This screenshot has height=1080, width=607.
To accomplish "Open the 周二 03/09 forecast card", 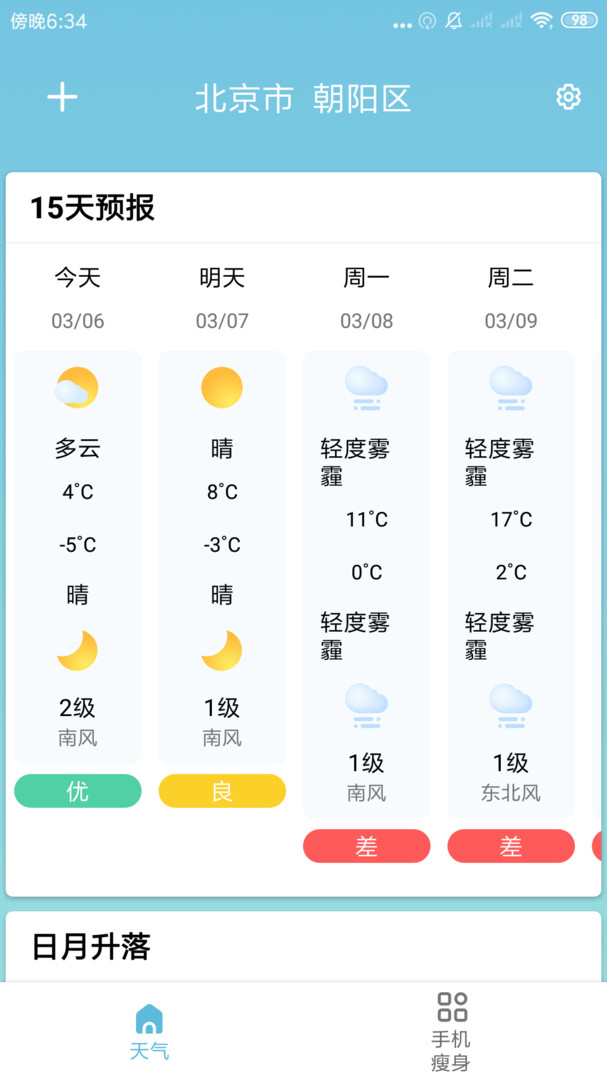I will tap(511, 580).
